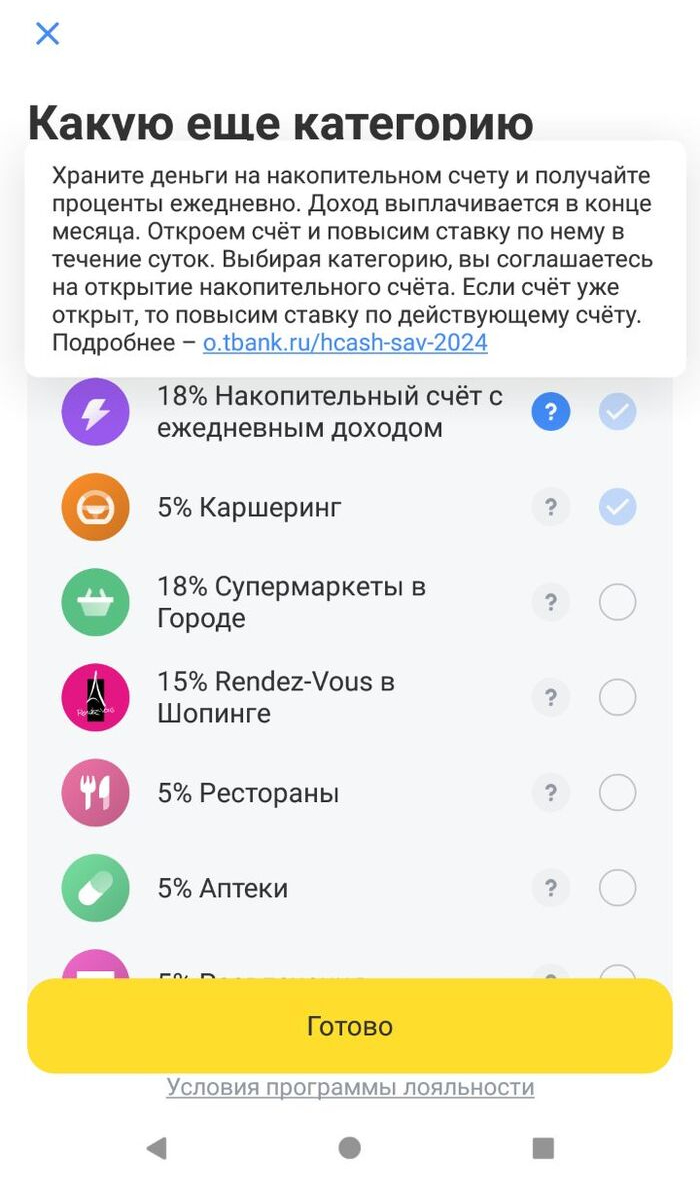Open Условия программы лояльности

[350, 1087]
